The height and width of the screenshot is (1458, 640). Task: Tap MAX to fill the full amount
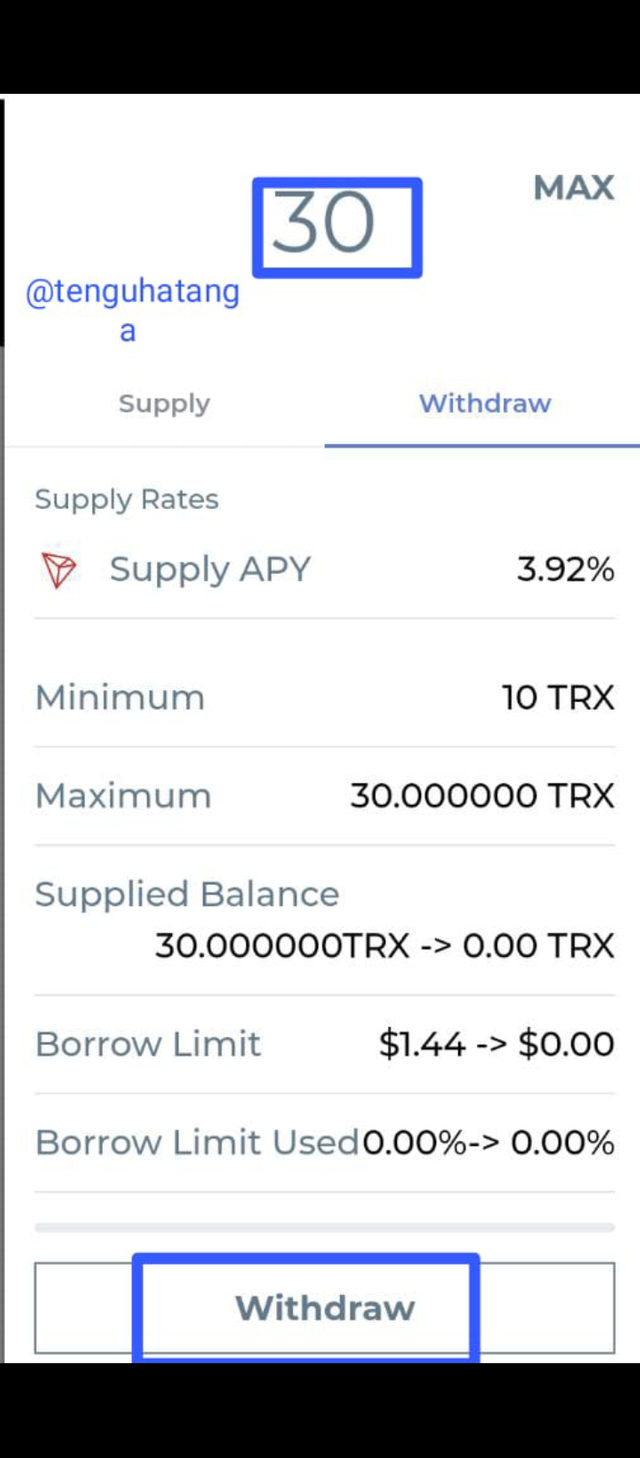click(x=573, y=188)
